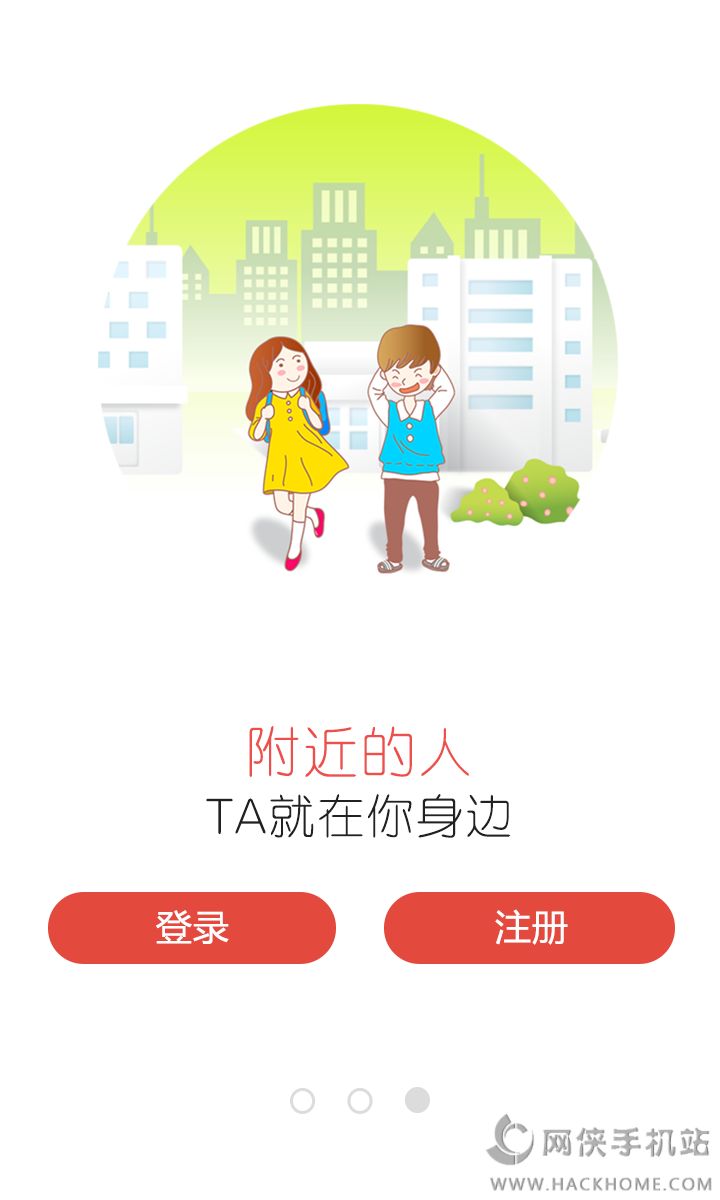Select the second page indicator dot
This screenshot has width=720, height=1200.
360,1101
